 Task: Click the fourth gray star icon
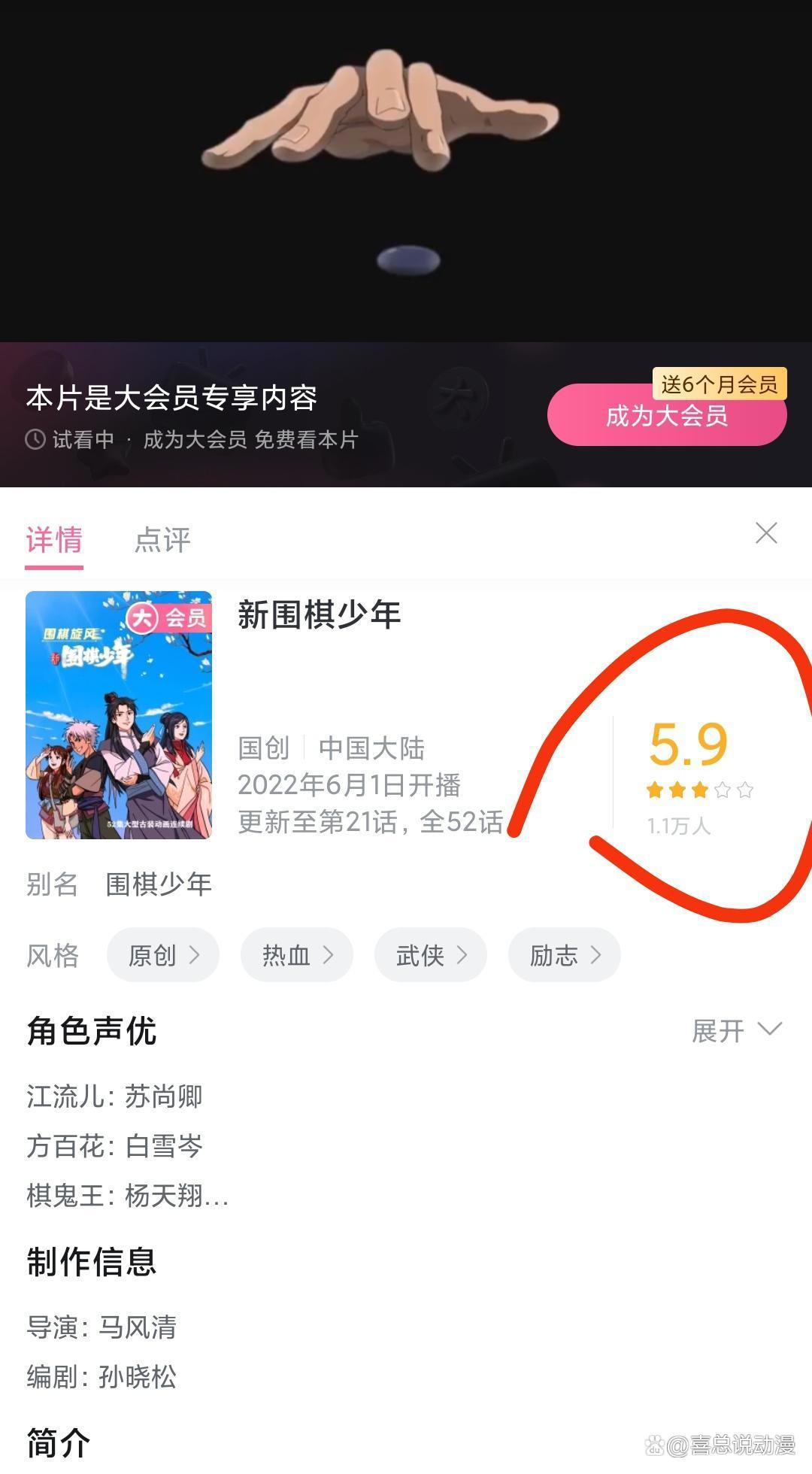723,791
